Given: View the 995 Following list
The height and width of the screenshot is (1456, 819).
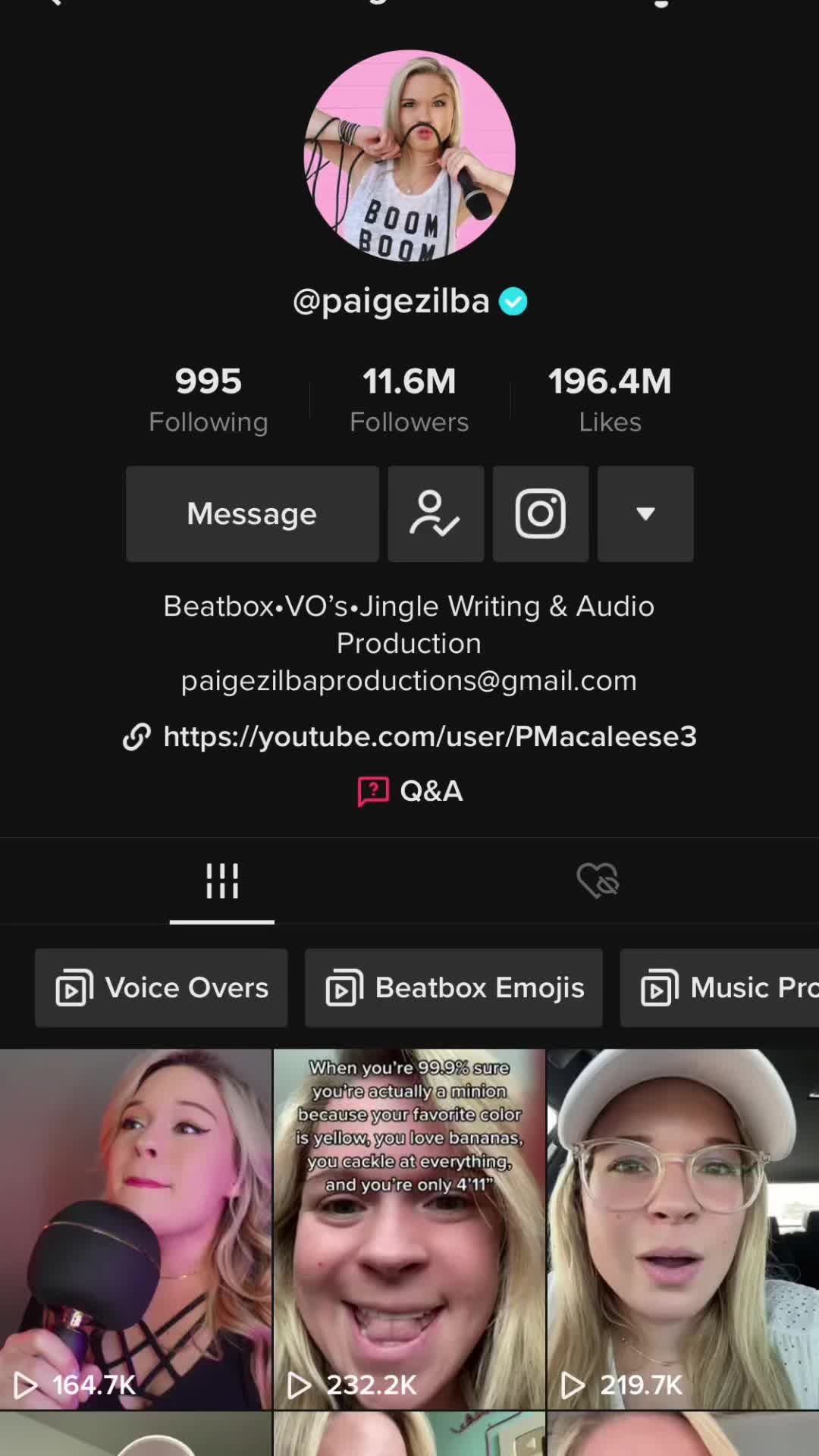Looking at the screenshot, I should coord(209,400).
